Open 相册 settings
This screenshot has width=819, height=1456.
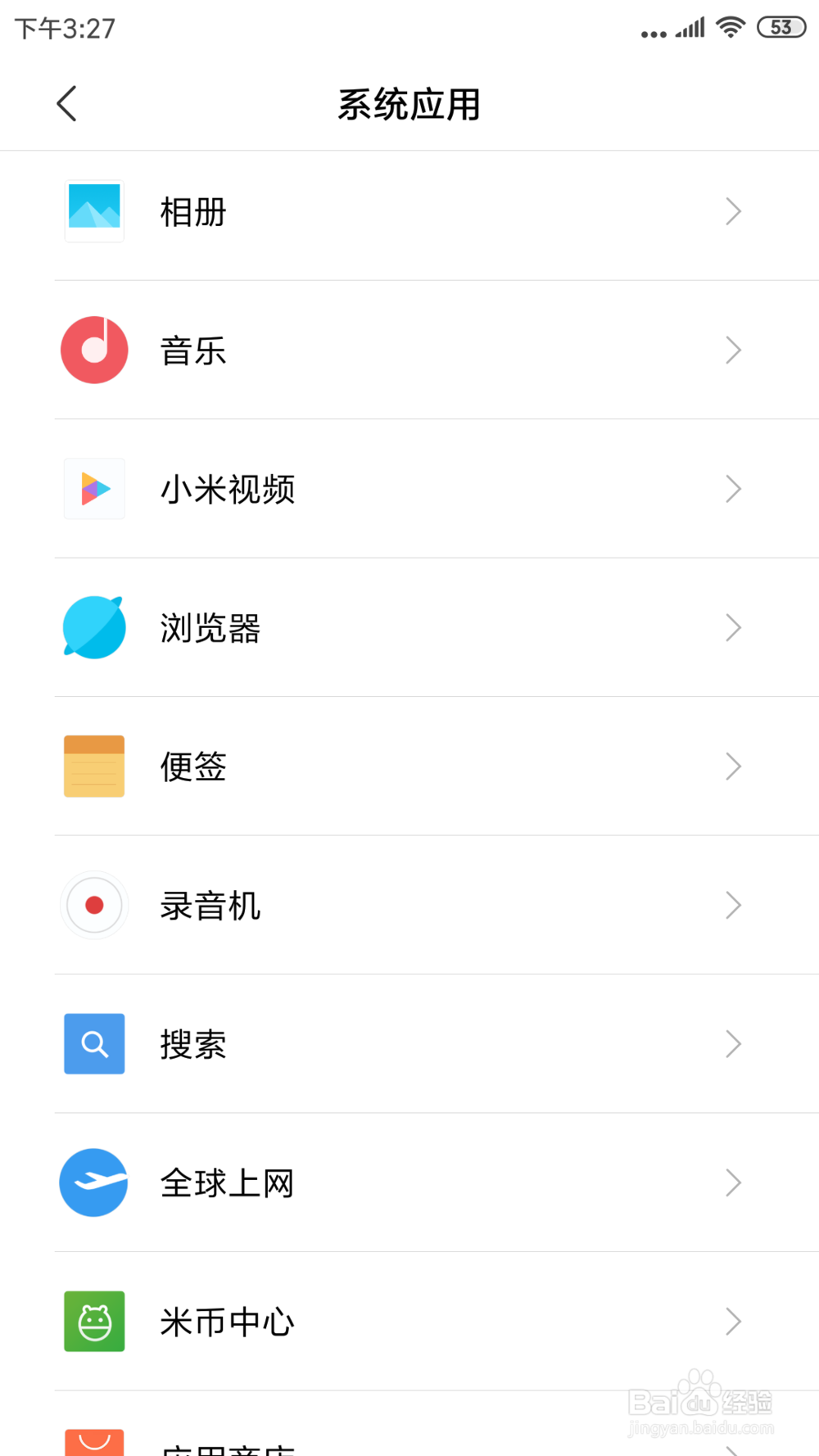[x=409, y=212]
